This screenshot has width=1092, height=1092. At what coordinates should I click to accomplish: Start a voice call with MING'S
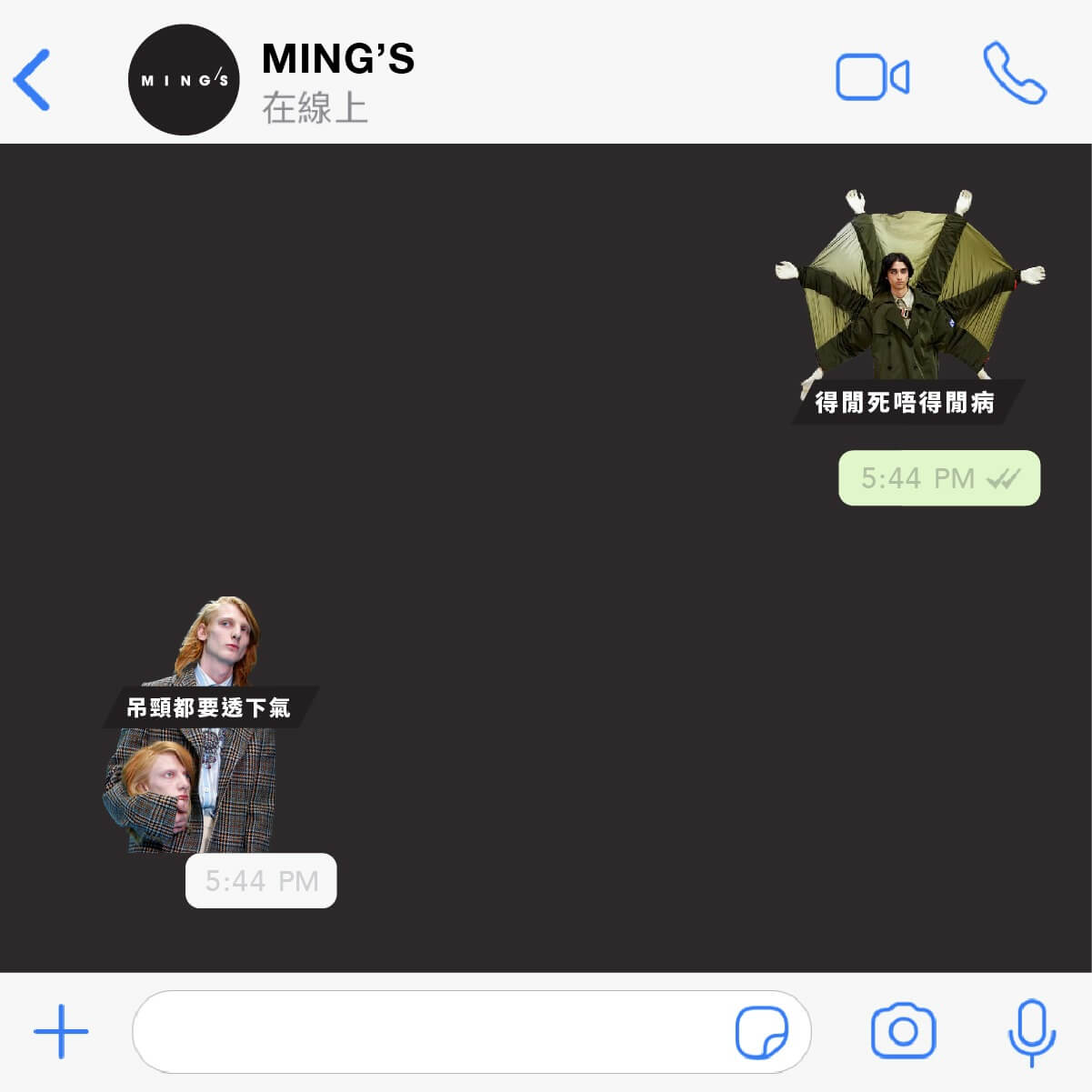tap(1015, 74)
